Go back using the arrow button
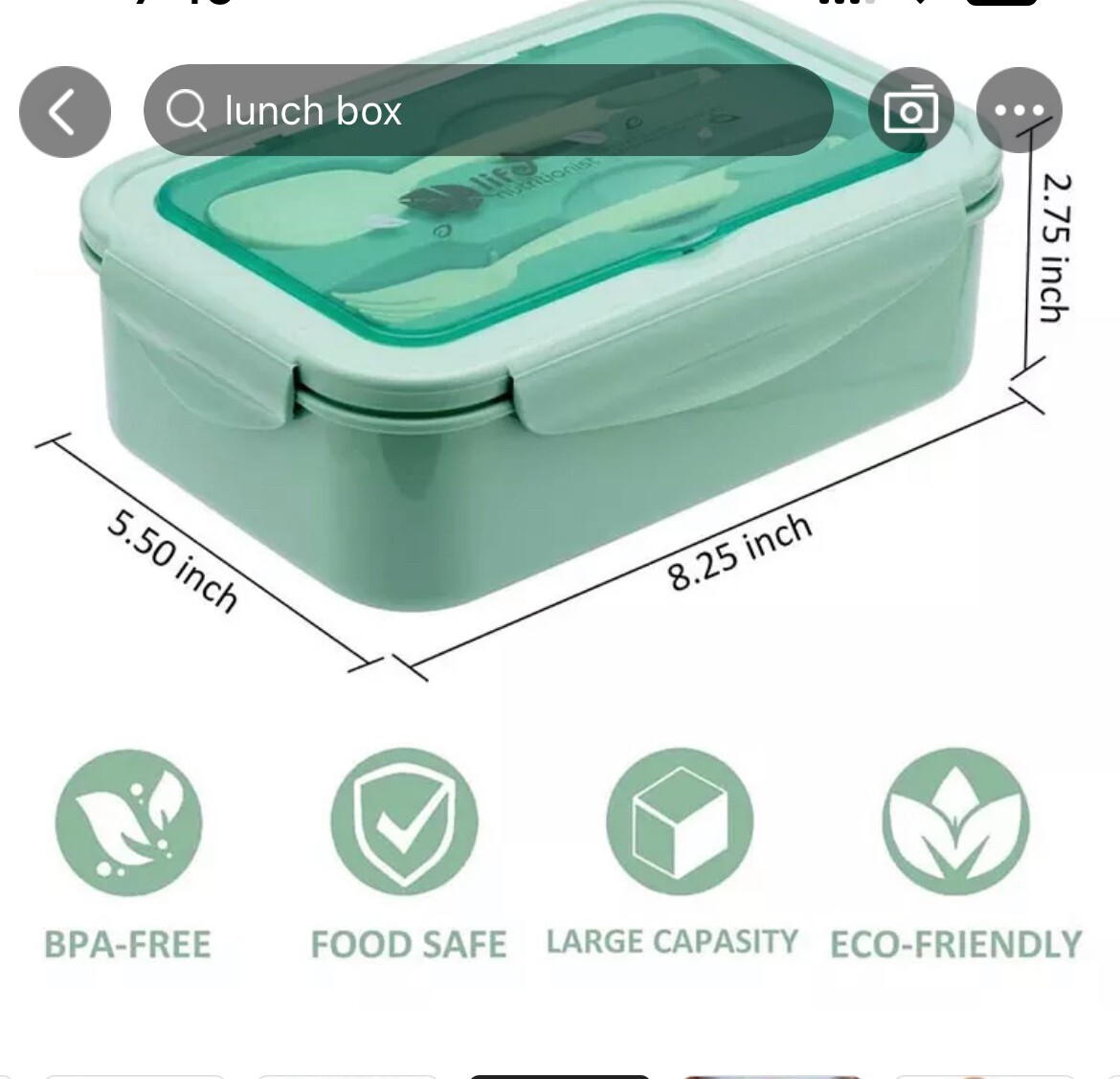The height and width of the screenshot is (1079, 1120). [64, 112]
